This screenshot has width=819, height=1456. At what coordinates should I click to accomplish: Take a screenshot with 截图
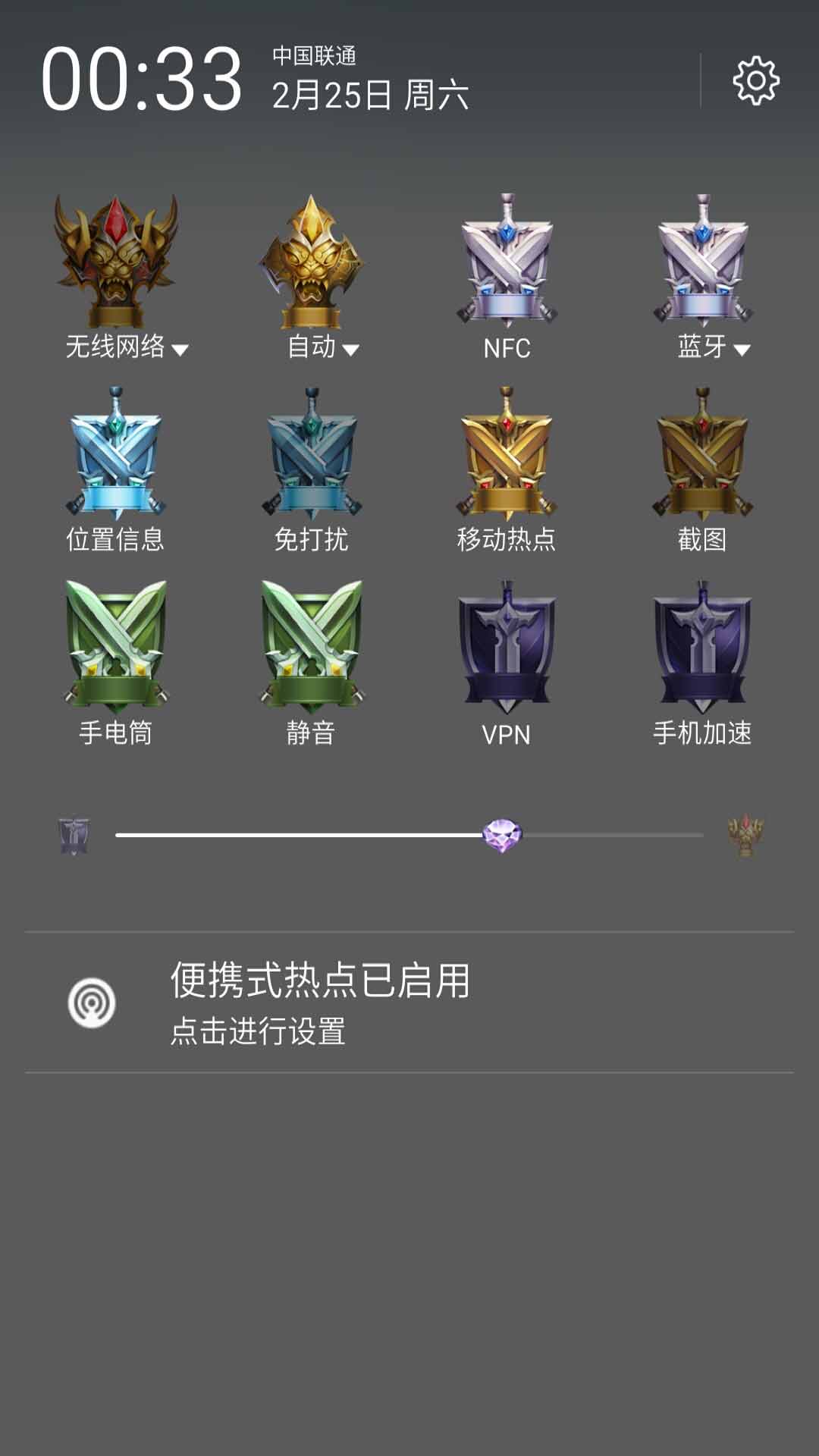tap(703, 453)
